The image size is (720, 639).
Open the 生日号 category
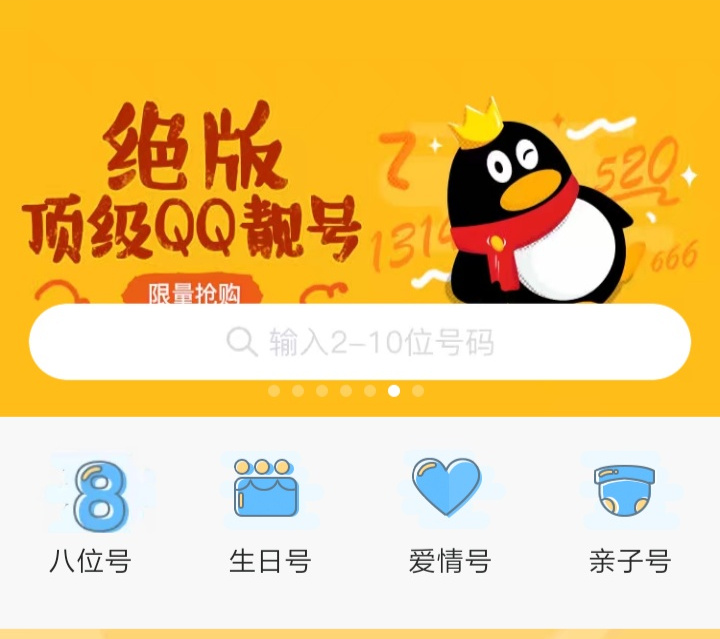(269, 515)
